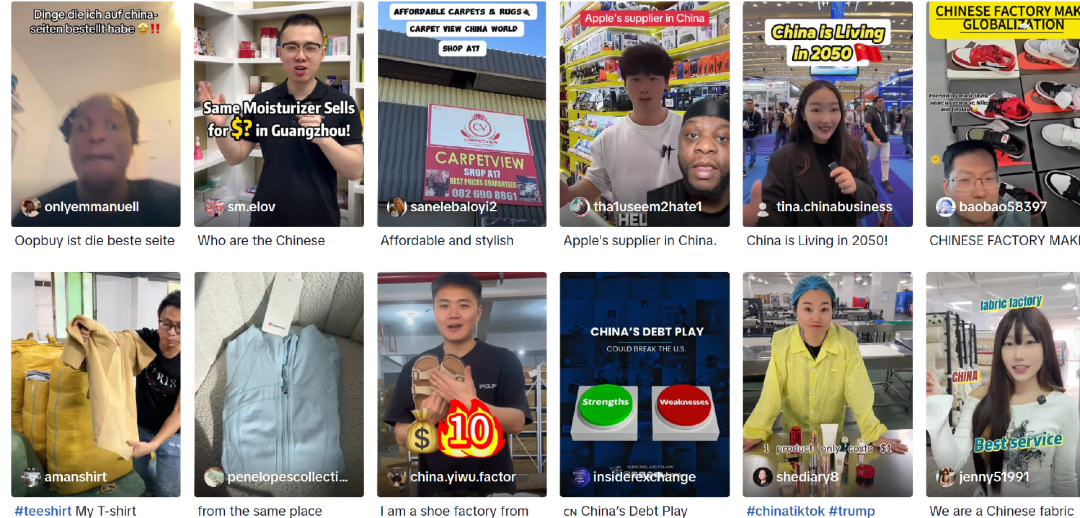Open the #chinatiktok hashtag
The image size is (1080, 518).
[x=785, y=511]
